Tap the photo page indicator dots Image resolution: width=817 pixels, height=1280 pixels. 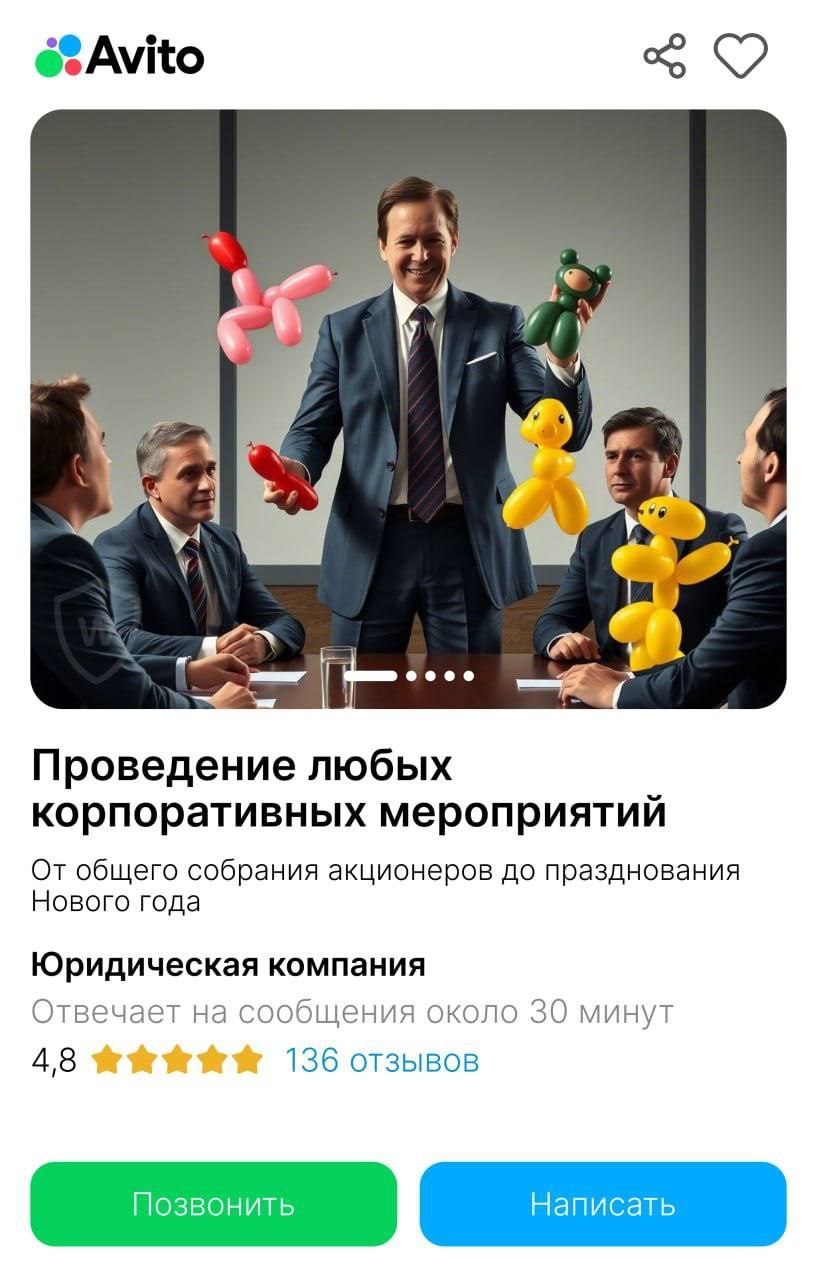click(409, 676)
